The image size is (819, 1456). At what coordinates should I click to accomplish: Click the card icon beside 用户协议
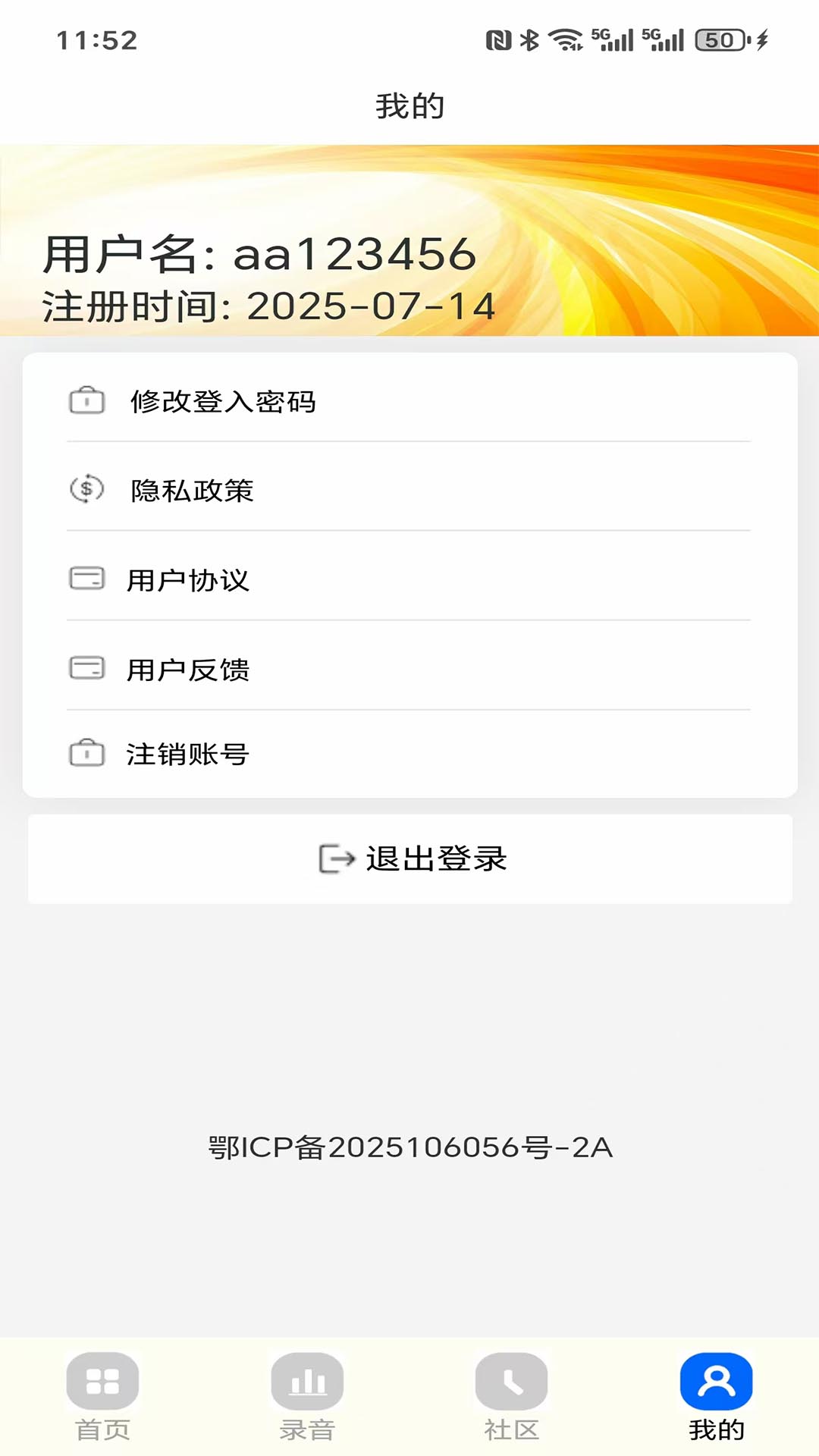86,579
